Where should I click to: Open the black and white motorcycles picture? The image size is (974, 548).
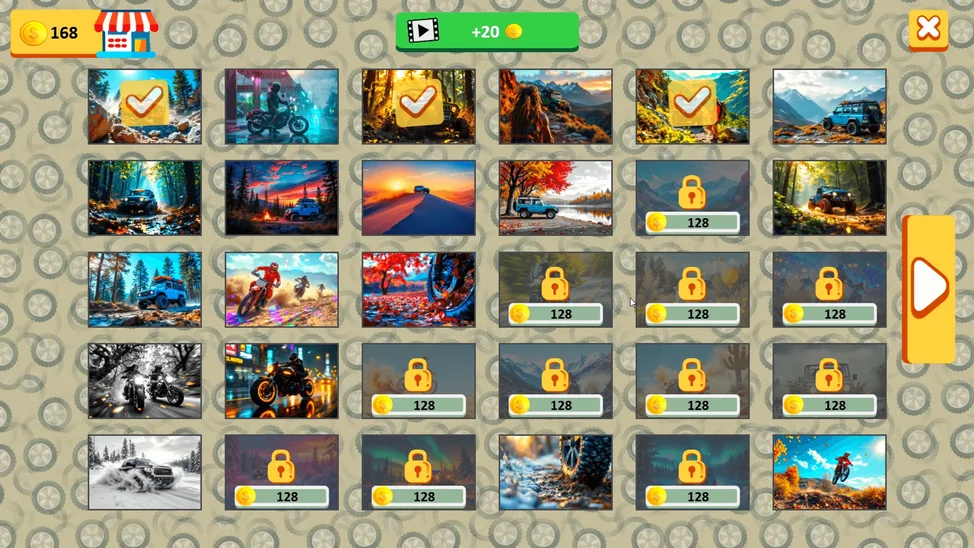tap(144, 381)
